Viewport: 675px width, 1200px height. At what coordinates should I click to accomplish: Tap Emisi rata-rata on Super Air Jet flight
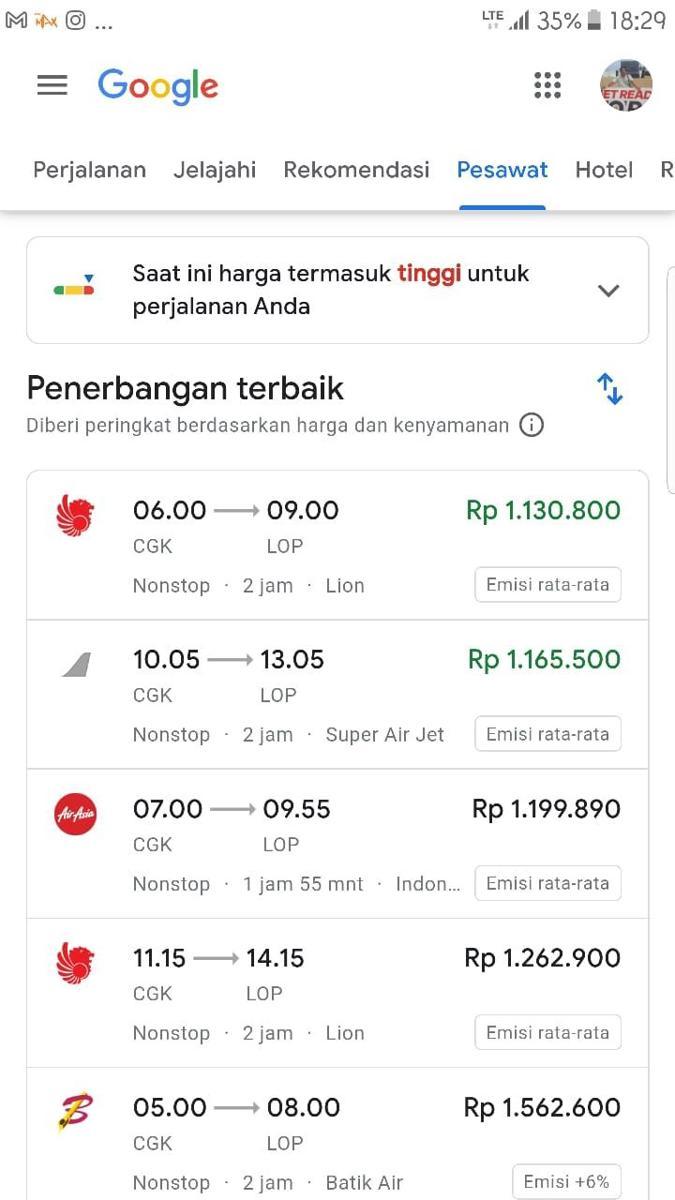[548, 734]
